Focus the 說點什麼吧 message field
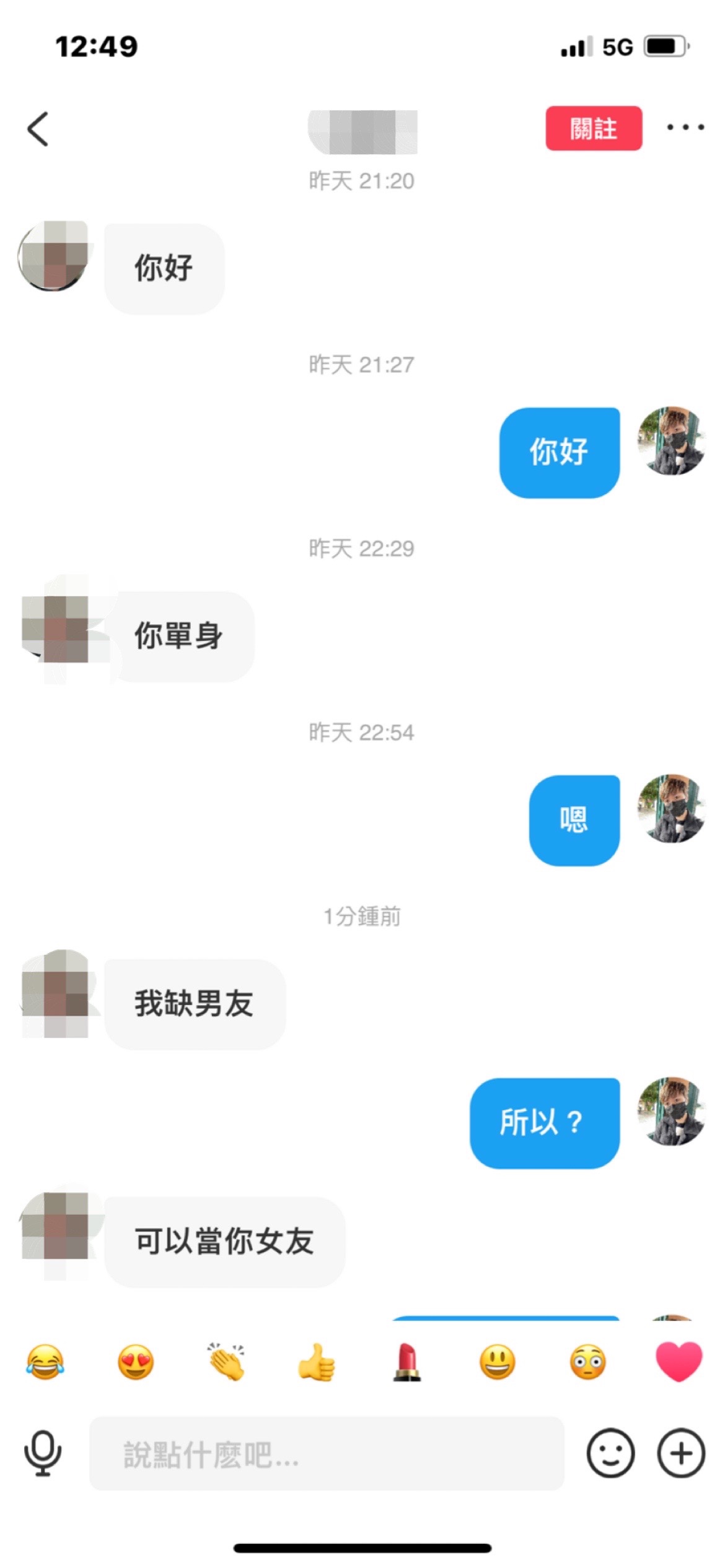Screen dimensions: 725x1568 pyautogui.click(x=327, y=1453)
